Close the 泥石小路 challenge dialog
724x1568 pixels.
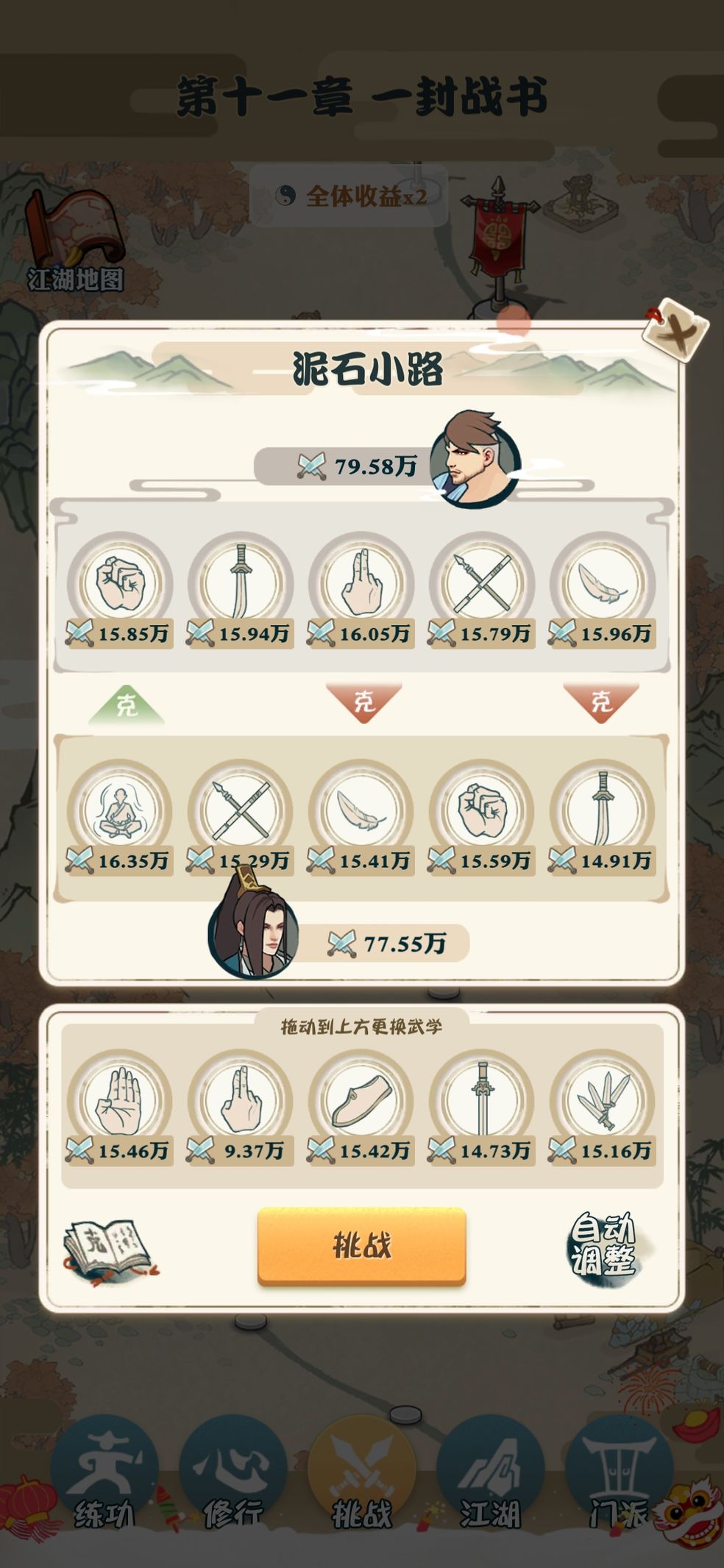[675, 331]
